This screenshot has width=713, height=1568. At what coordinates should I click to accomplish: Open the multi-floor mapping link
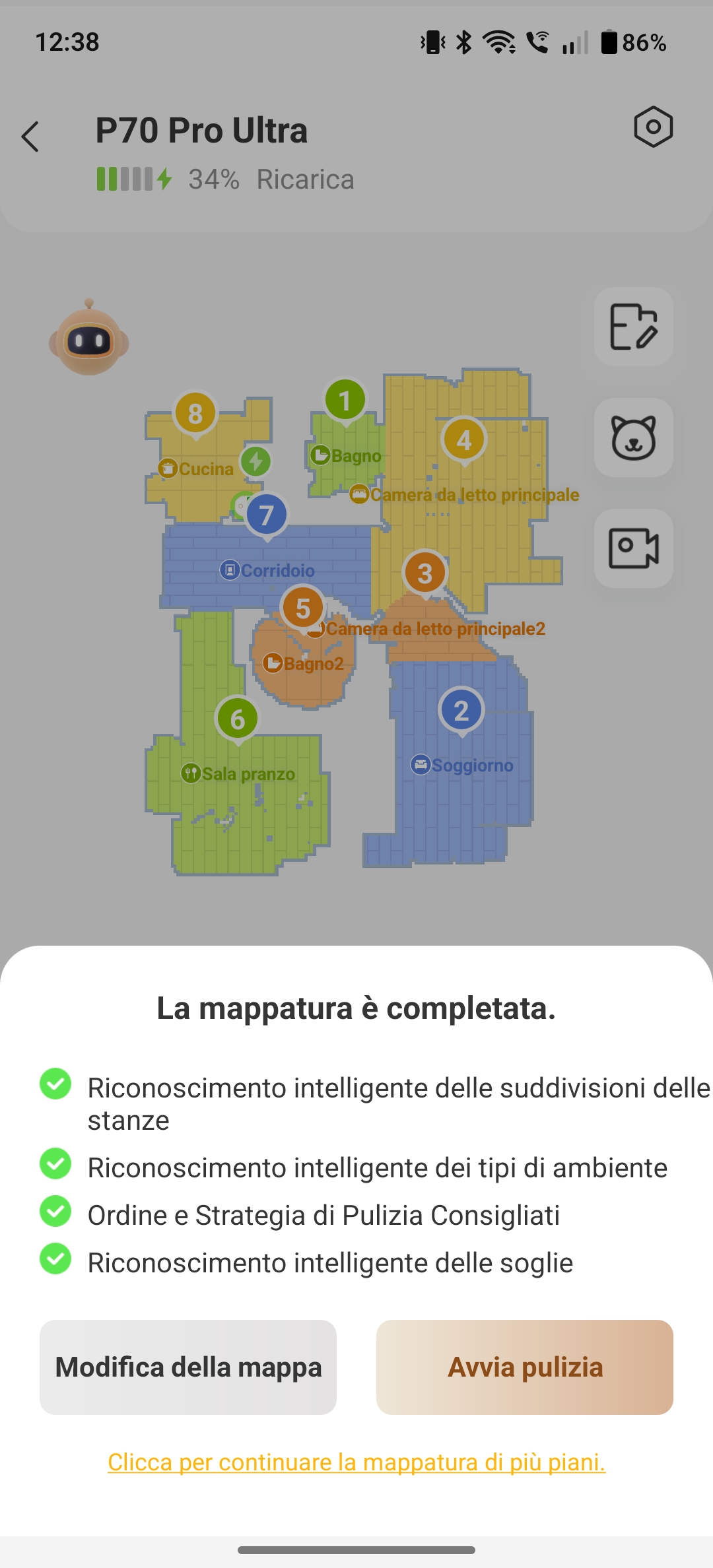coord(356,1462)
